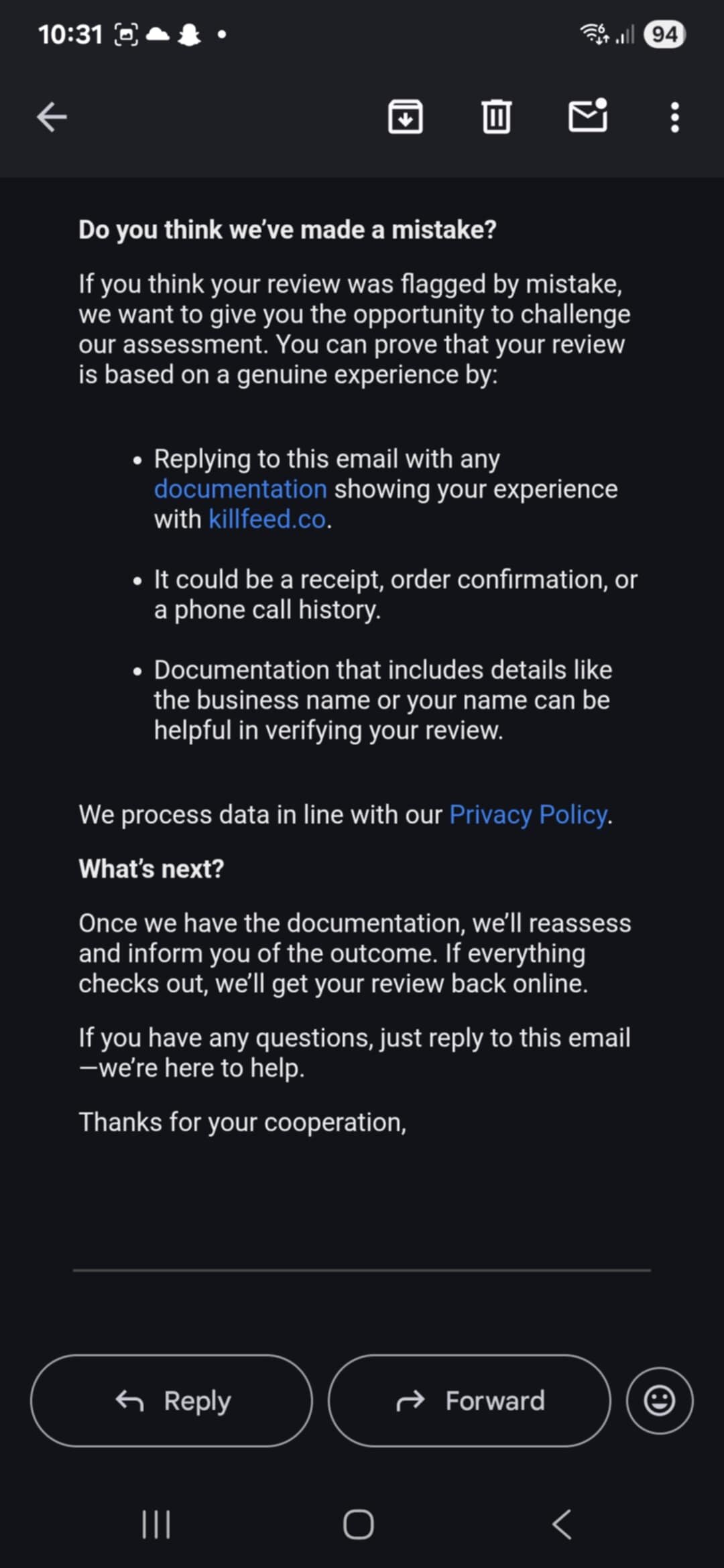Screen dimensions: 724x1568
Task: Delete this email with trash icon
Action: click(497, 117)
